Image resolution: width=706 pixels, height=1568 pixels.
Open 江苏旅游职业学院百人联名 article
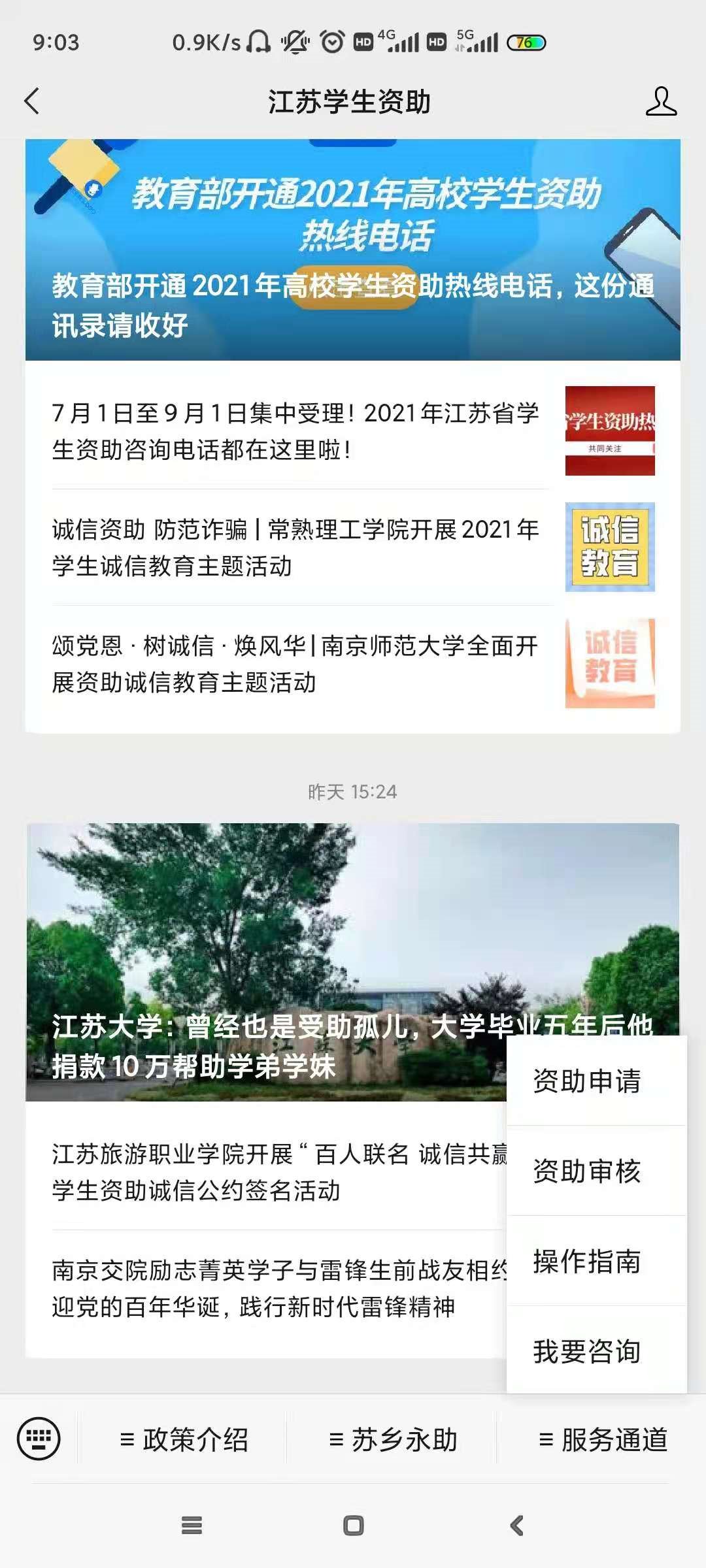275,1172
